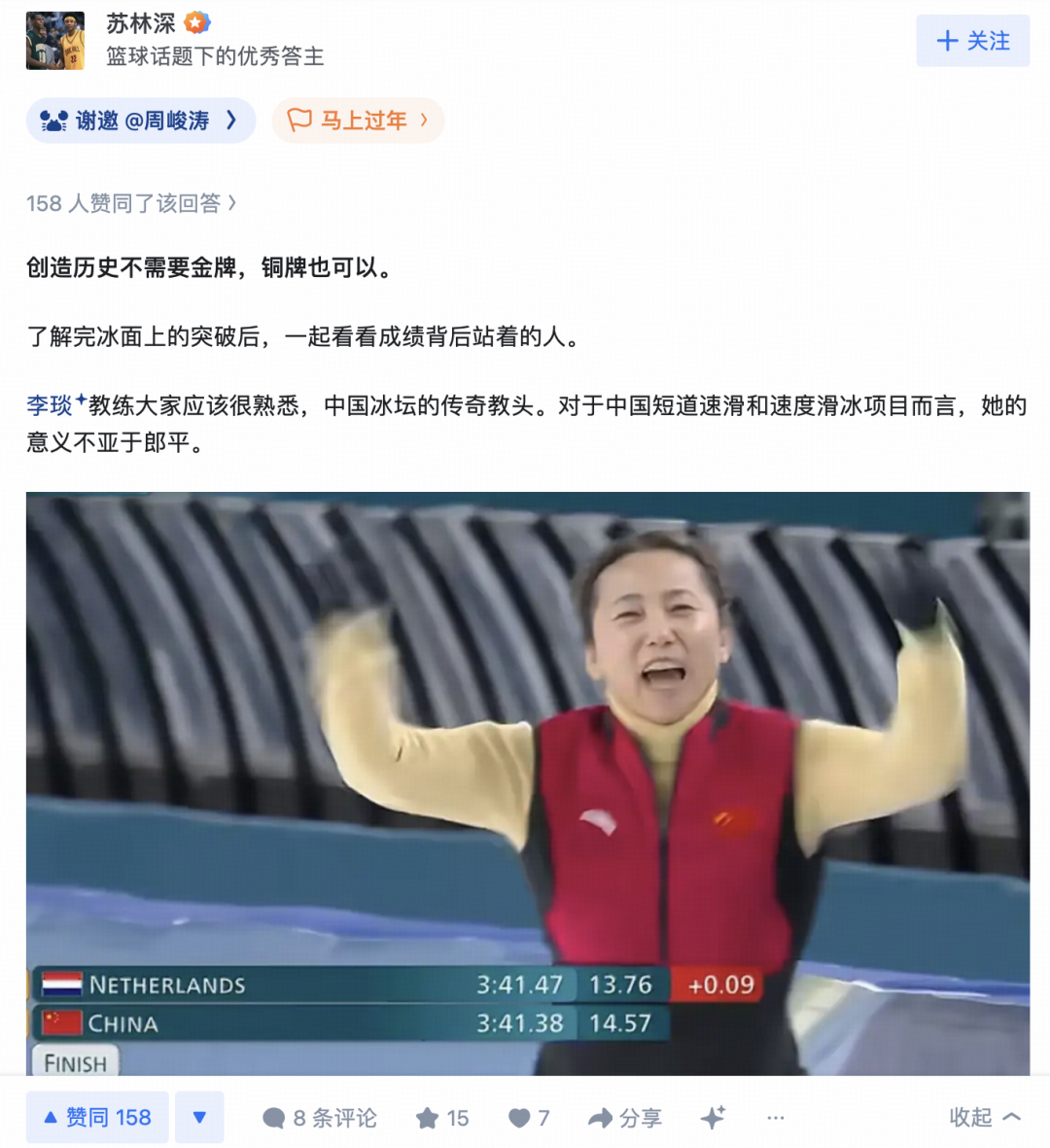Collapse the answer with 收起
This screenshot has height=1148, width=1050.
click(x=984, y=1117)
